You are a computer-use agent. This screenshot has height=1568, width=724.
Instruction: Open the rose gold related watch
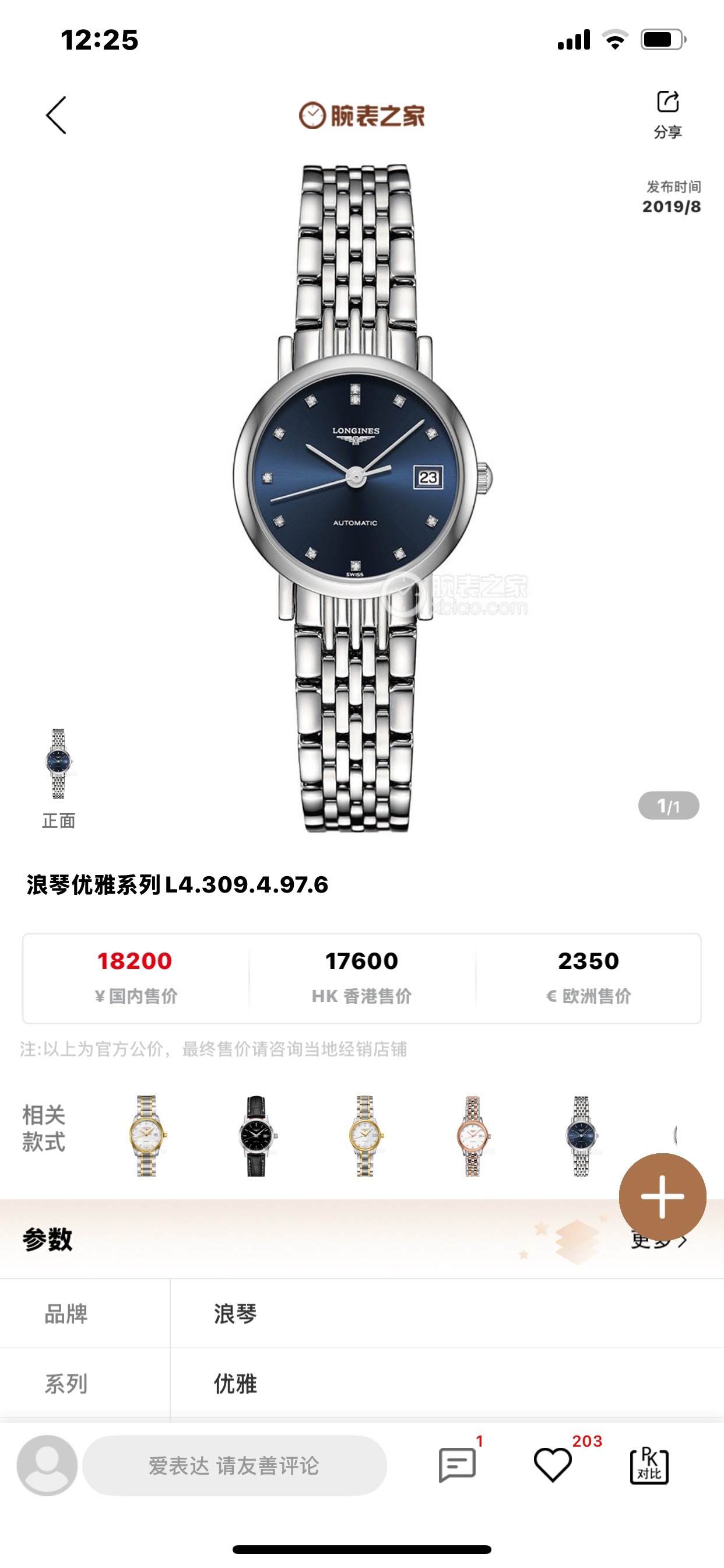pos(473,1135)
